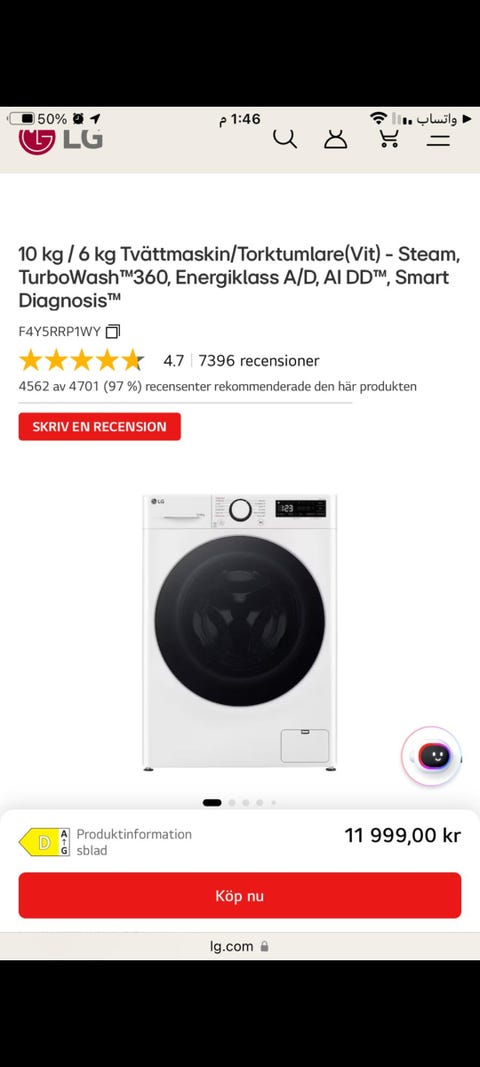Open the shopping cart
This screenshot has height=1067, width=480.
click(x=389, y=139)
